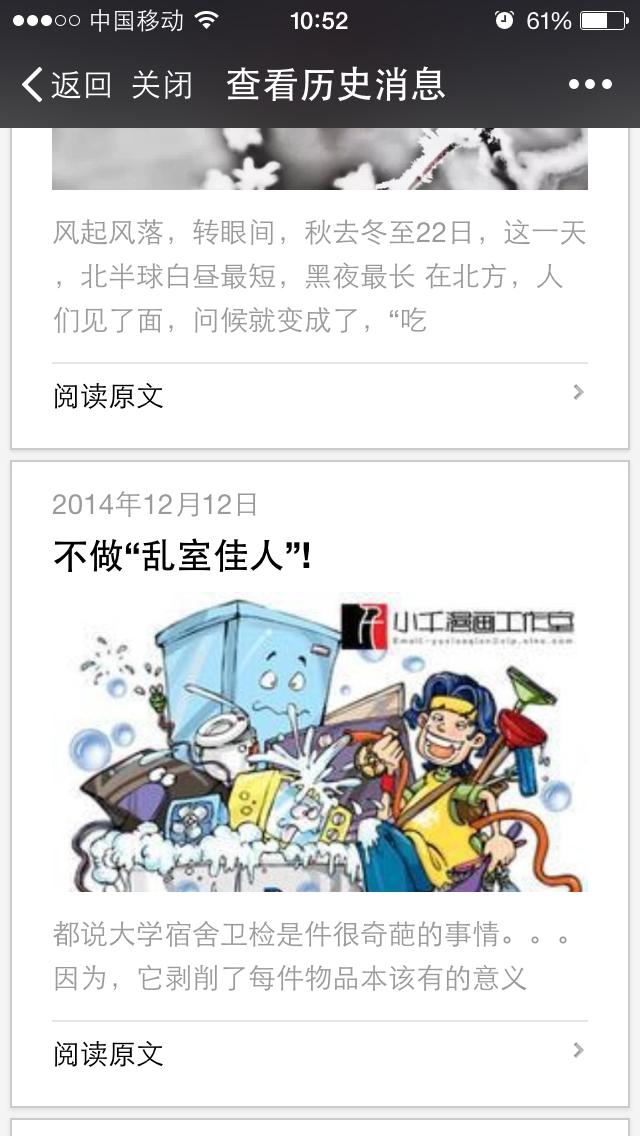Open the three-dot overflow menu
The height and width of the screenshot is (1136, 640).
pos(590,85)
